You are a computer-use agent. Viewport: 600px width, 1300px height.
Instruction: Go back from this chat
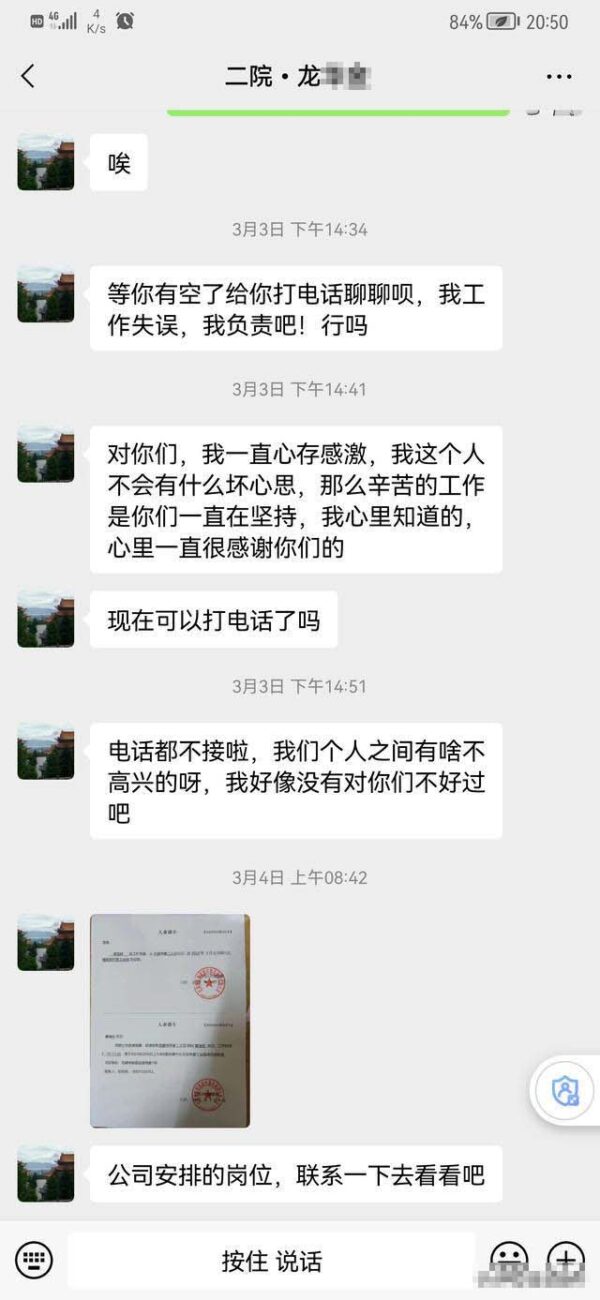[x=28, y=76]
